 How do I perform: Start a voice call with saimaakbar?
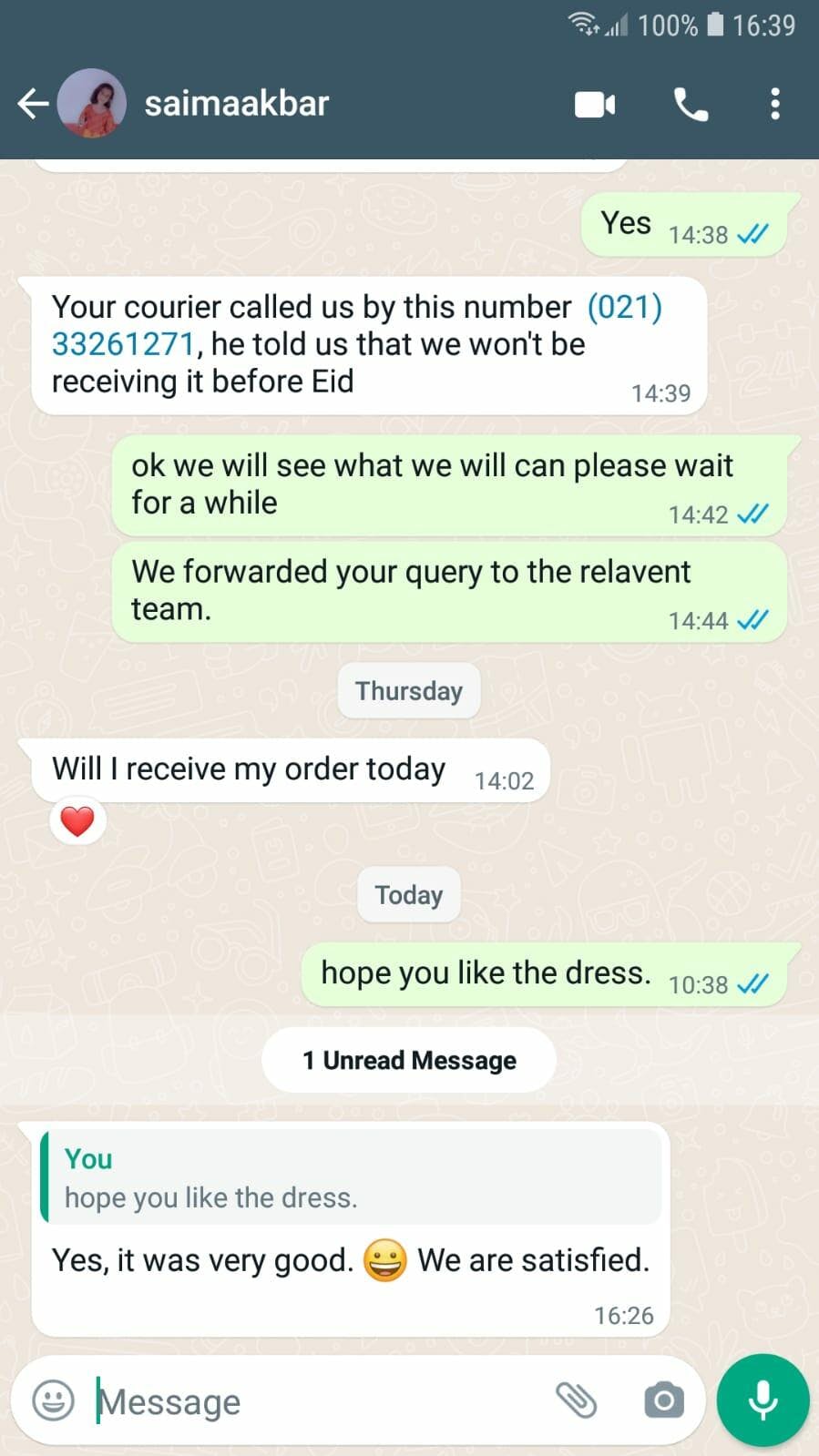pos(691,105)
